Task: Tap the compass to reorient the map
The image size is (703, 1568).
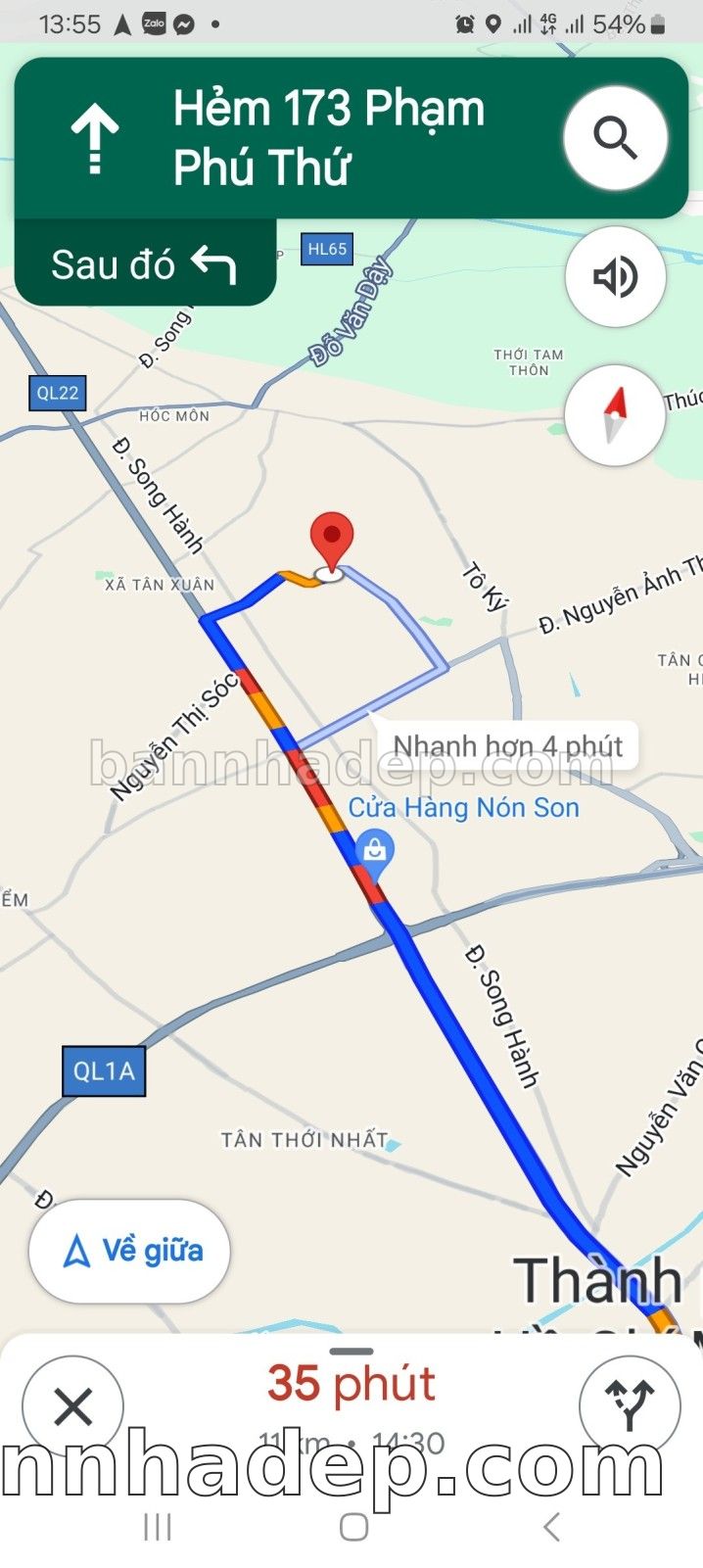Action: pyautogui.click(x=615, y=415)
